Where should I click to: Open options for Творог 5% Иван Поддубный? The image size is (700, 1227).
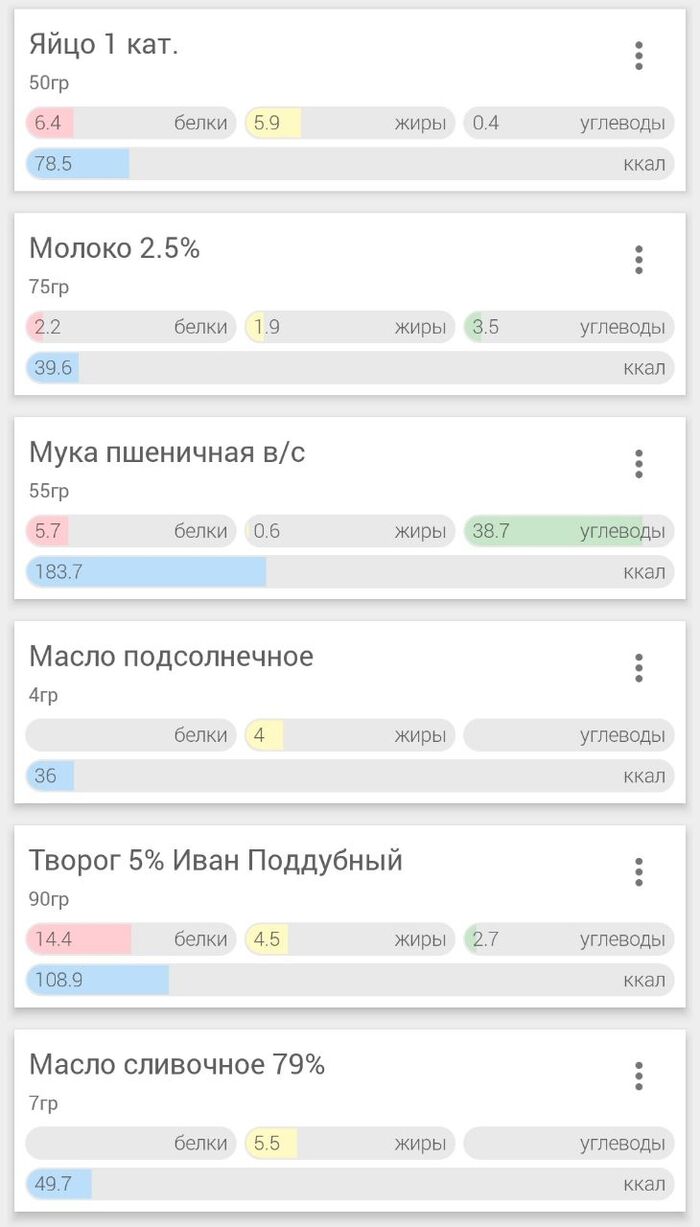pyautogui.click(x=639, y=872)
